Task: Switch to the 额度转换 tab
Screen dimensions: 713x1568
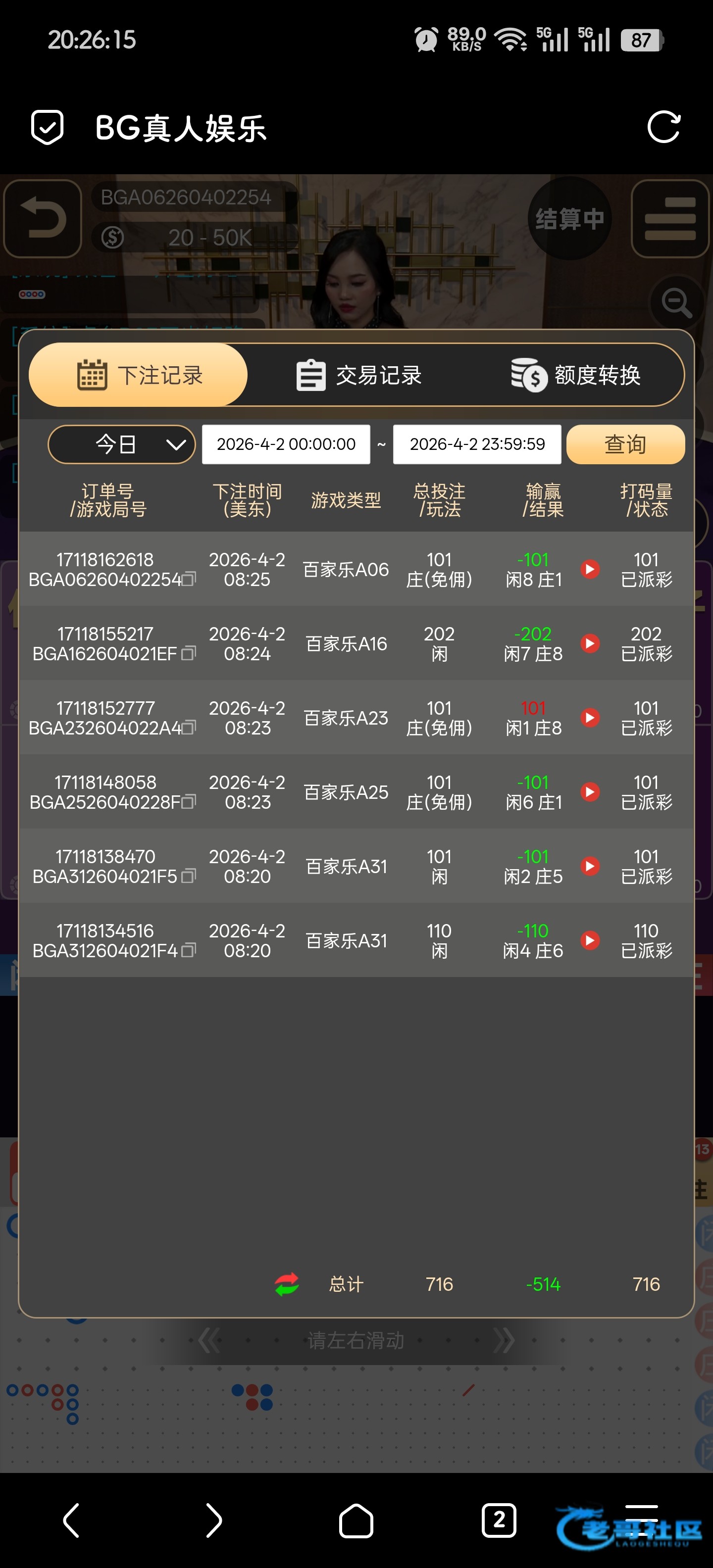Action: tap(575, 375)
